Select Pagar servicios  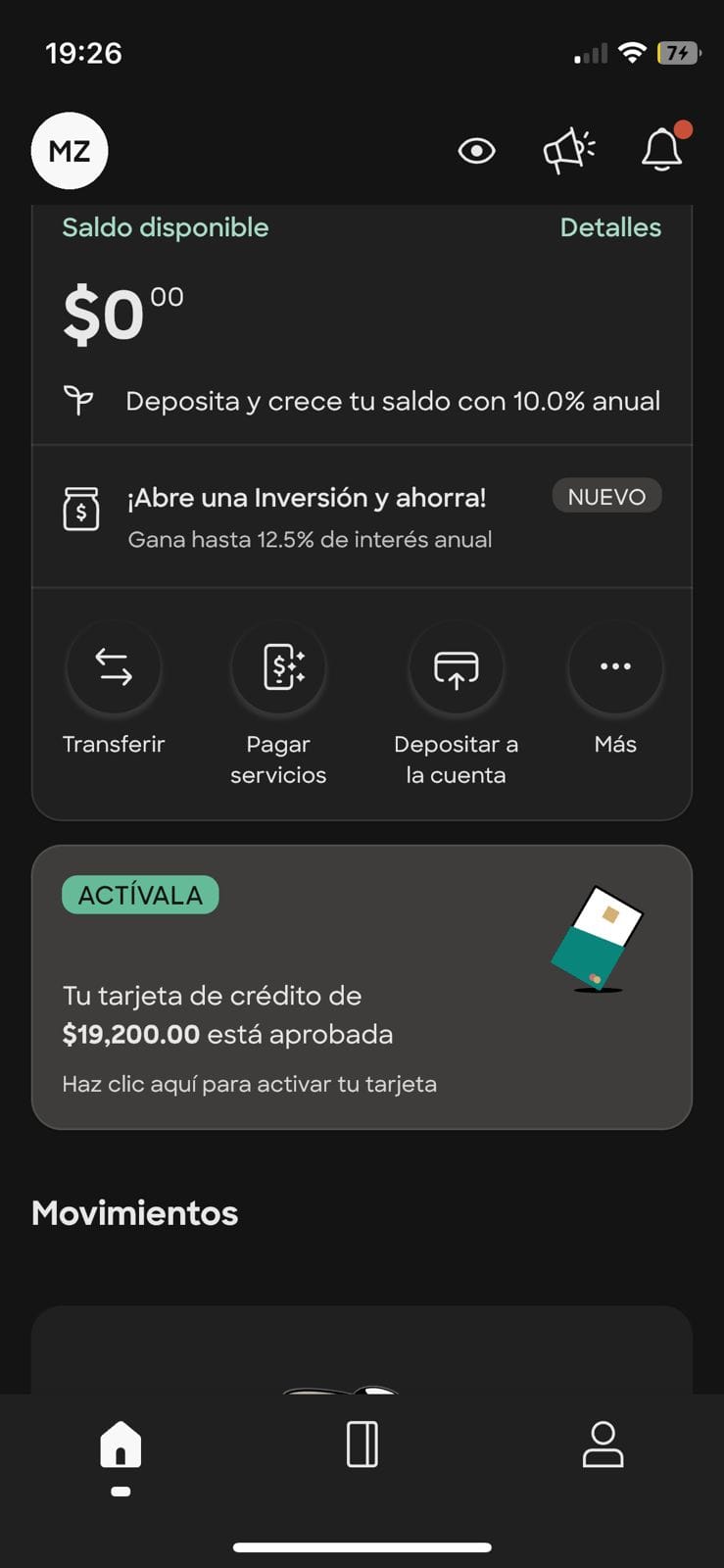pos(278,668)
